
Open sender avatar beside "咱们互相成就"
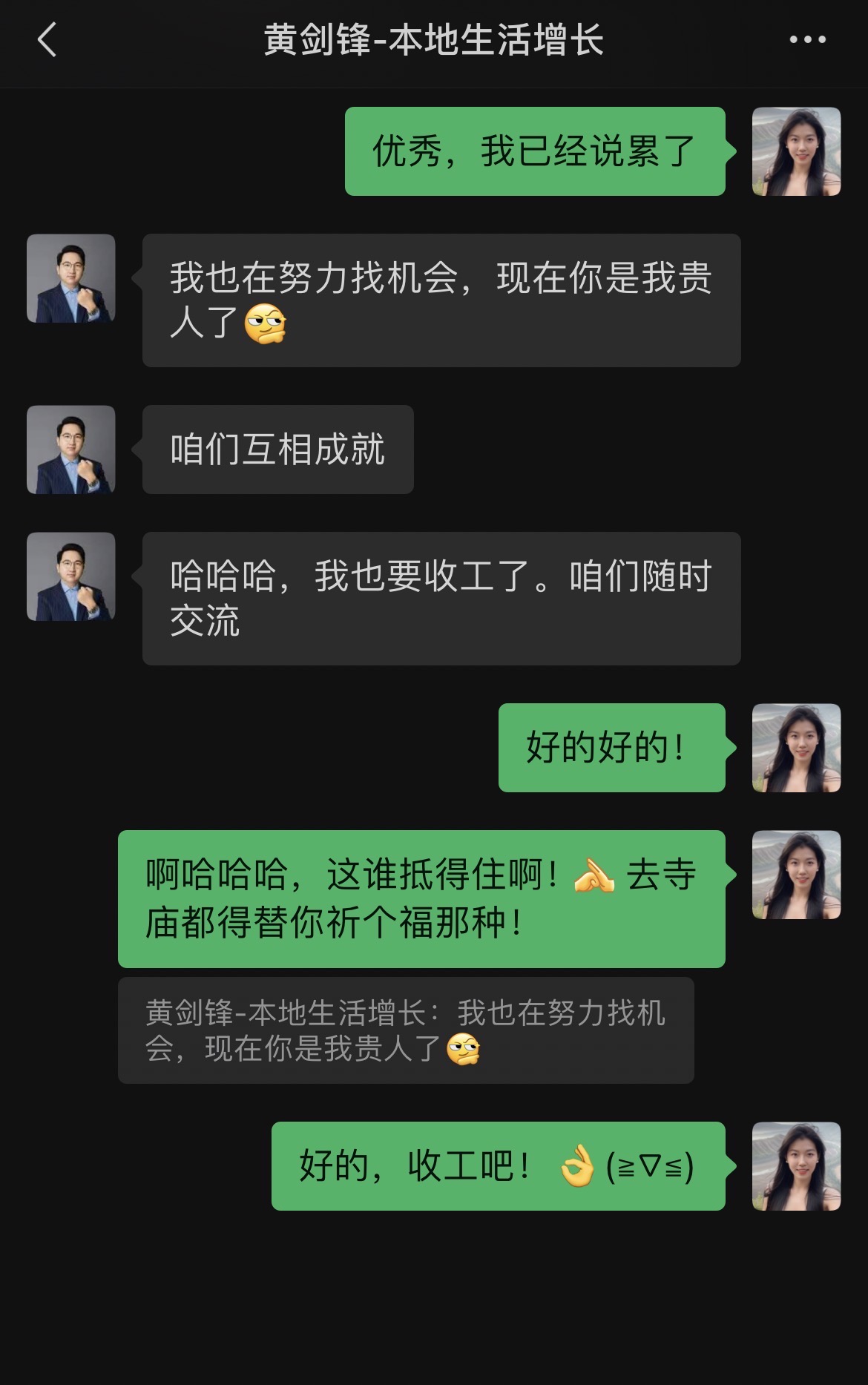(71, 450)
